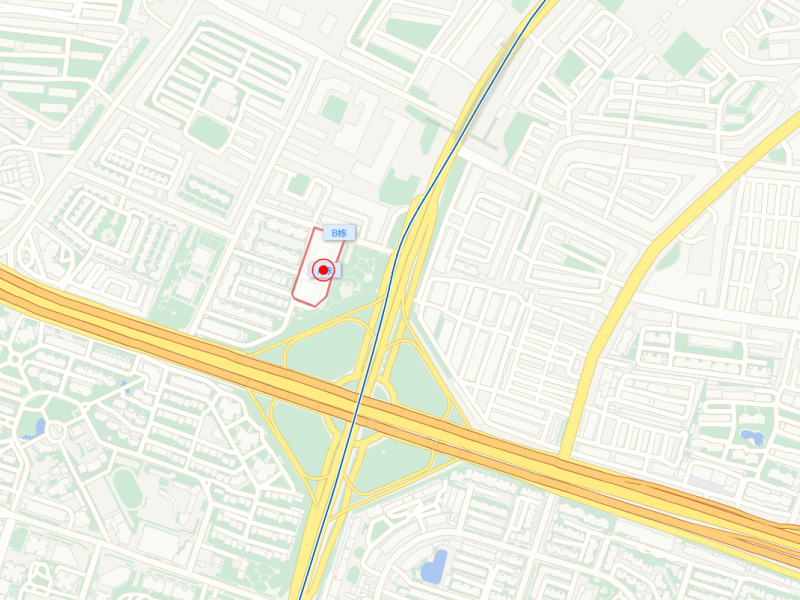Tap the B栋 building label
Screen dimensions: 800x600
pyautogui.click(x=339, y=233)
